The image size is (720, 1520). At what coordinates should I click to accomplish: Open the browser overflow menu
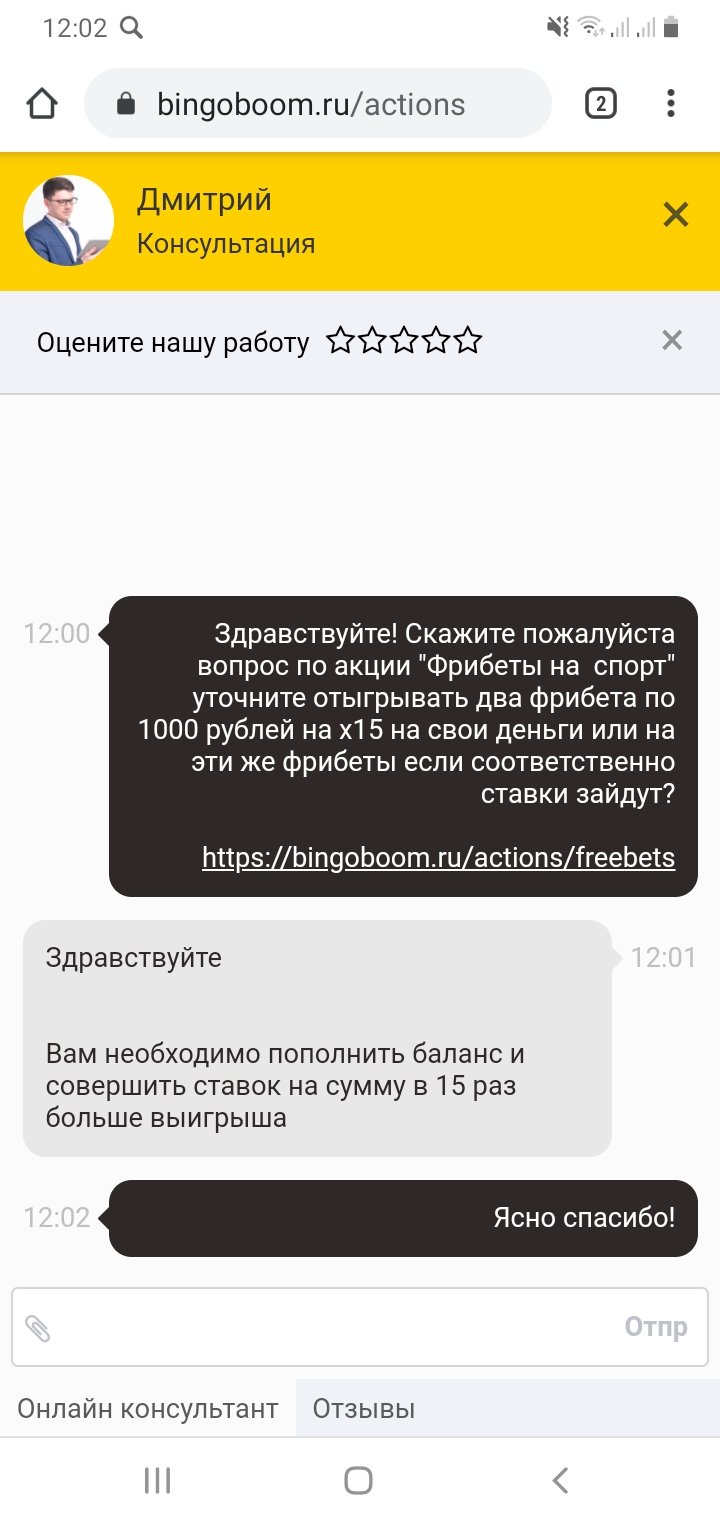click(x=670, y=104)
